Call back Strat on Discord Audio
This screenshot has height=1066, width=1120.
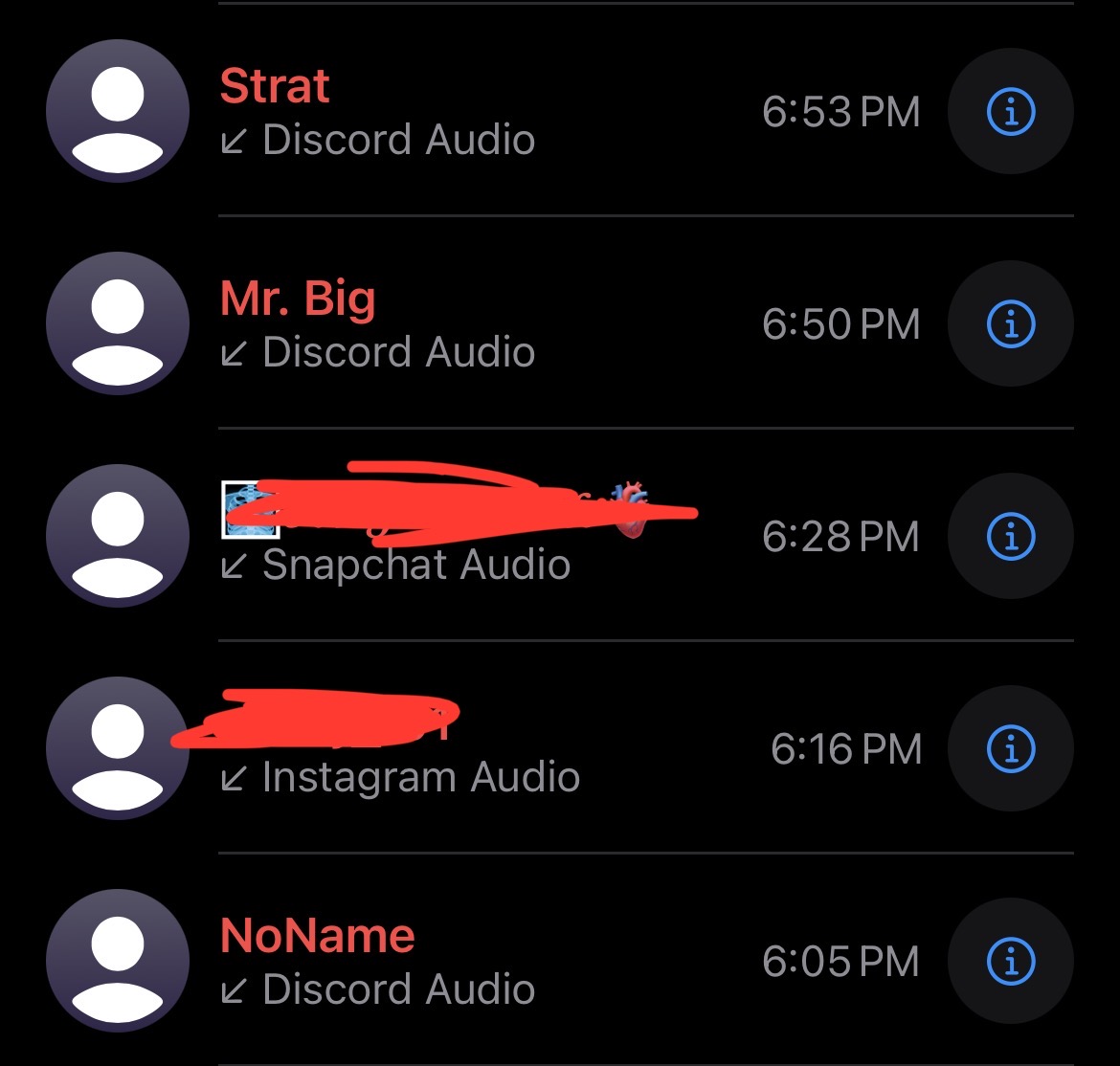pos(479,112)
